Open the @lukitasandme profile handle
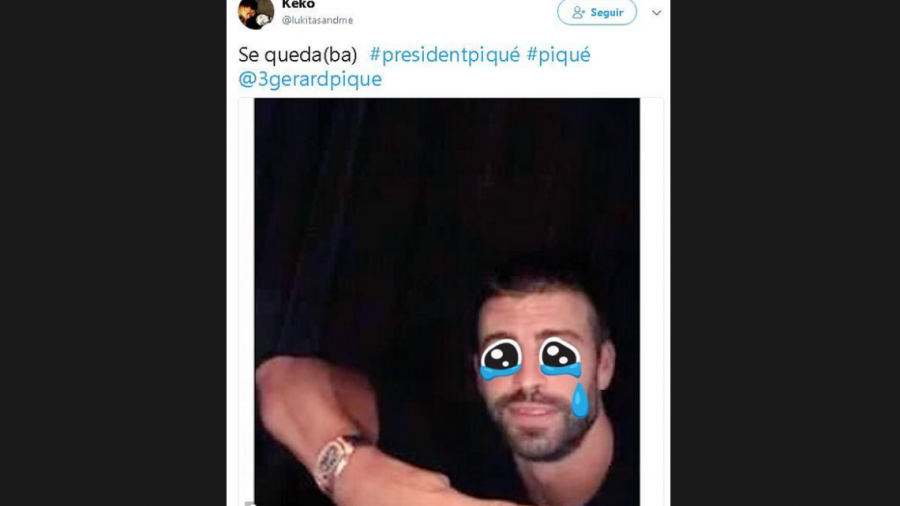Screen dimensions: 900x506 pos(317,20)
